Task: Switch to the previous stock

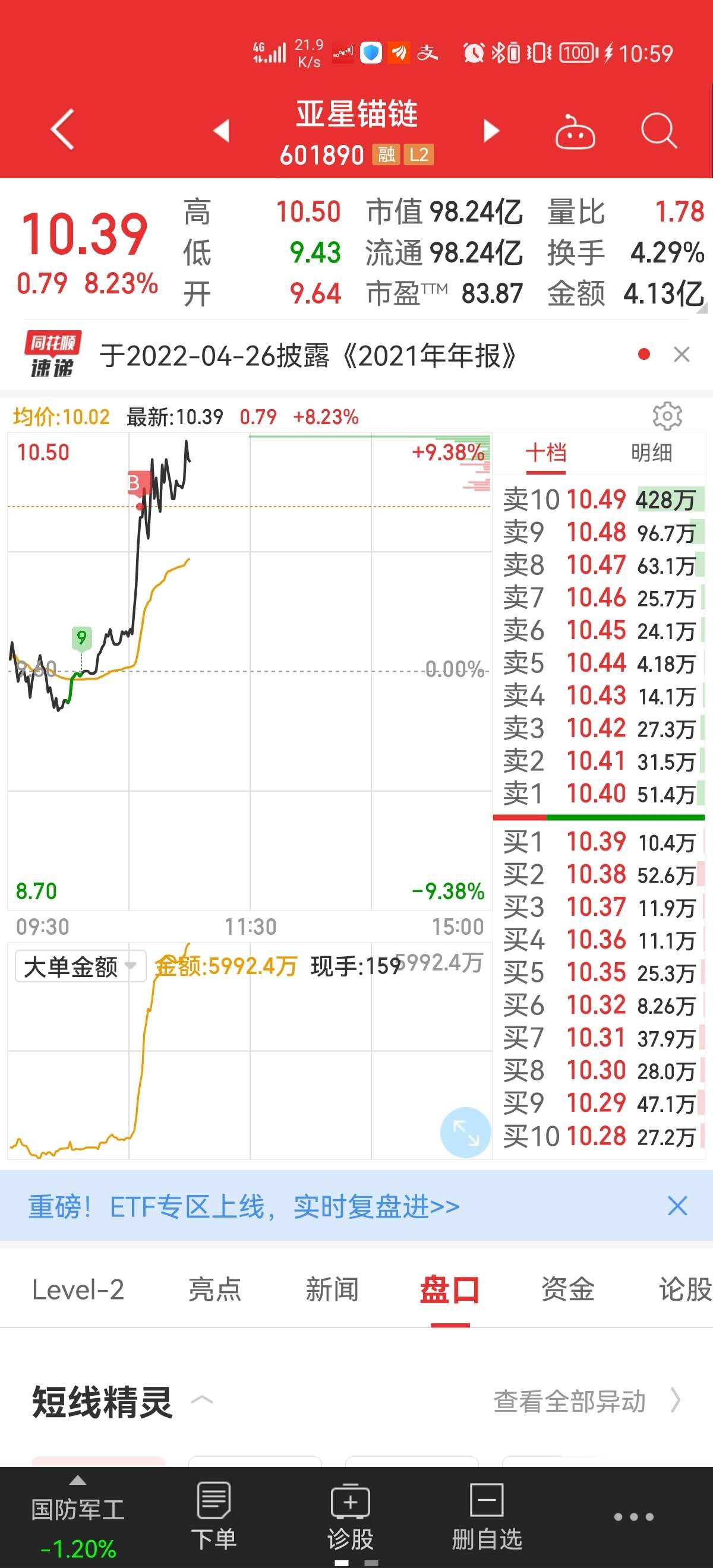Action: tap(222, 130)
